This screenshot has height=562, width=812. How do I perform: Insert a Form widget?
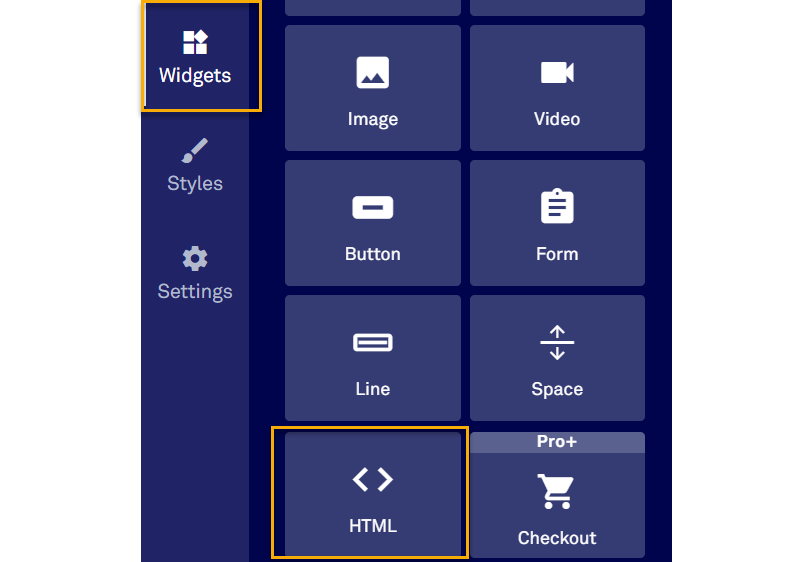[x=557, y=223]
